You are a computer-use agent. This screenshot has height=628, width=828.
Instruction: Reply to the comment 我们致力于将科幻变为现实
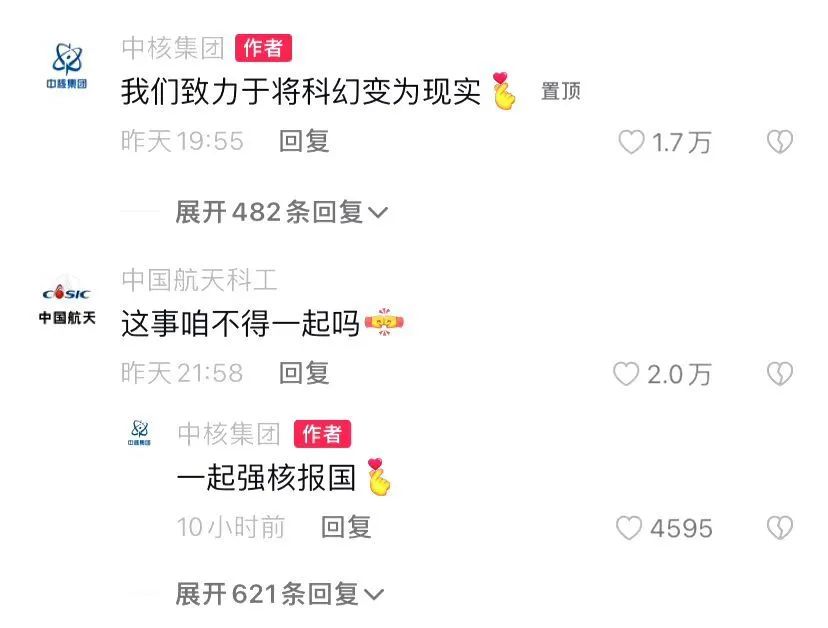(x=304, y=141)
